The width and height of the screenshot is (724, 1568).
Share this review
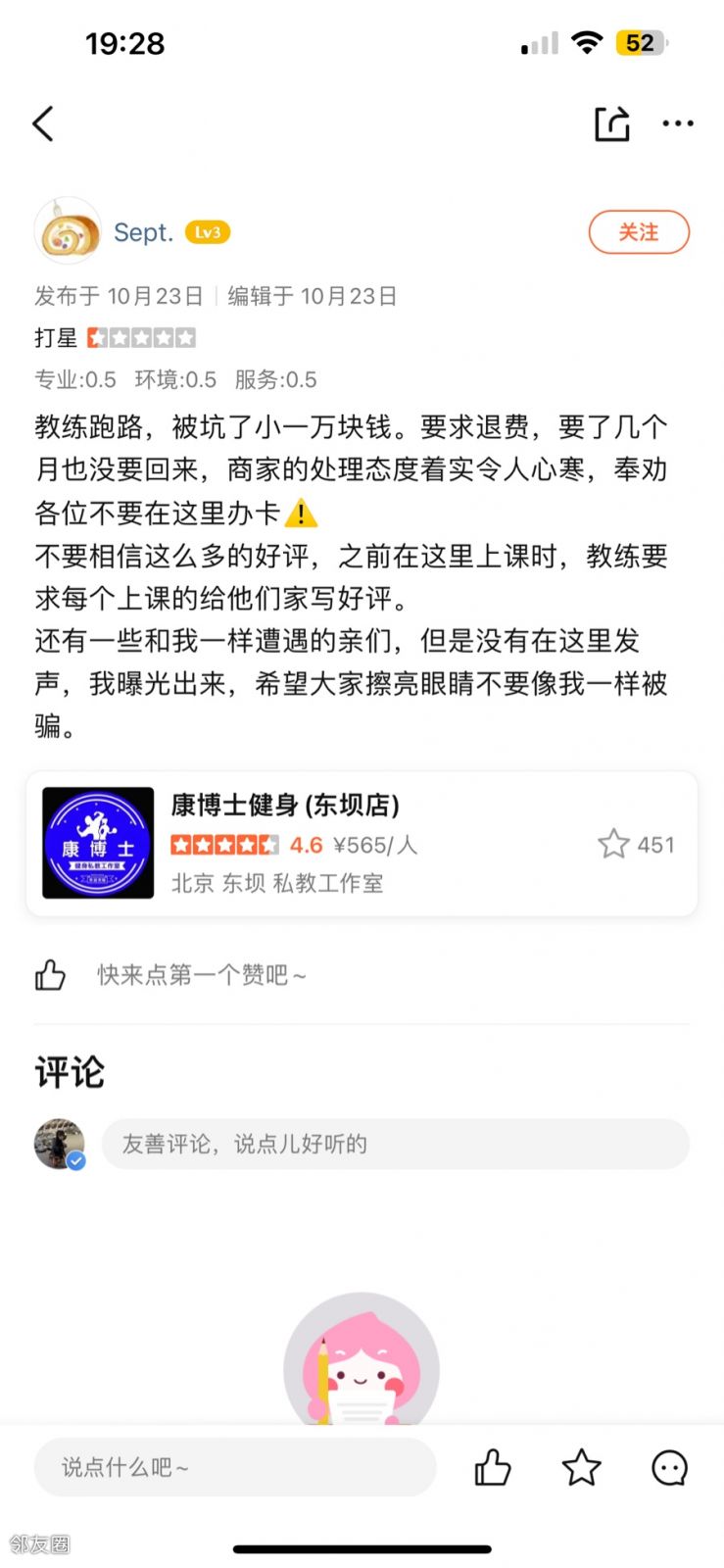611,124
